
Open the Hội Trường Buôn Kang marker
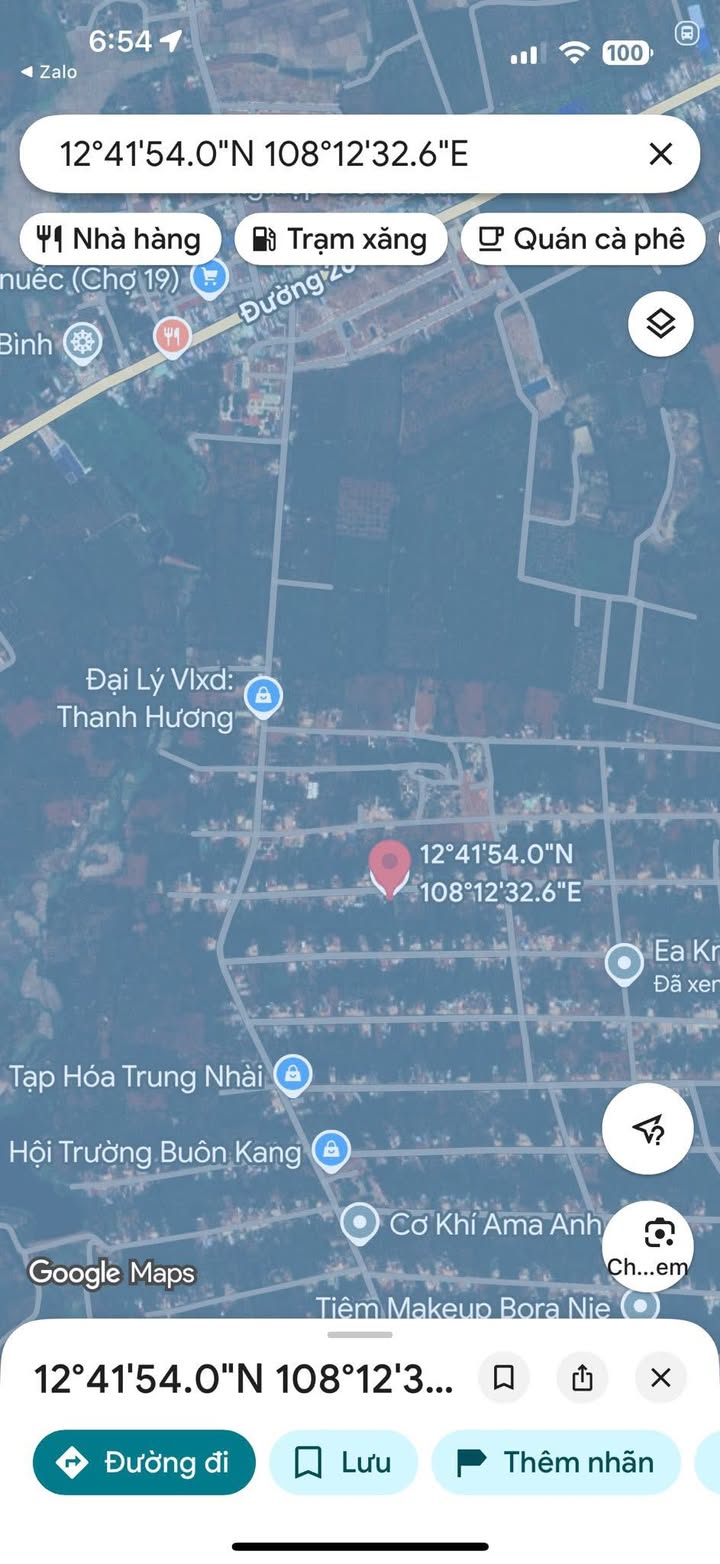(x=330, y=1151)
